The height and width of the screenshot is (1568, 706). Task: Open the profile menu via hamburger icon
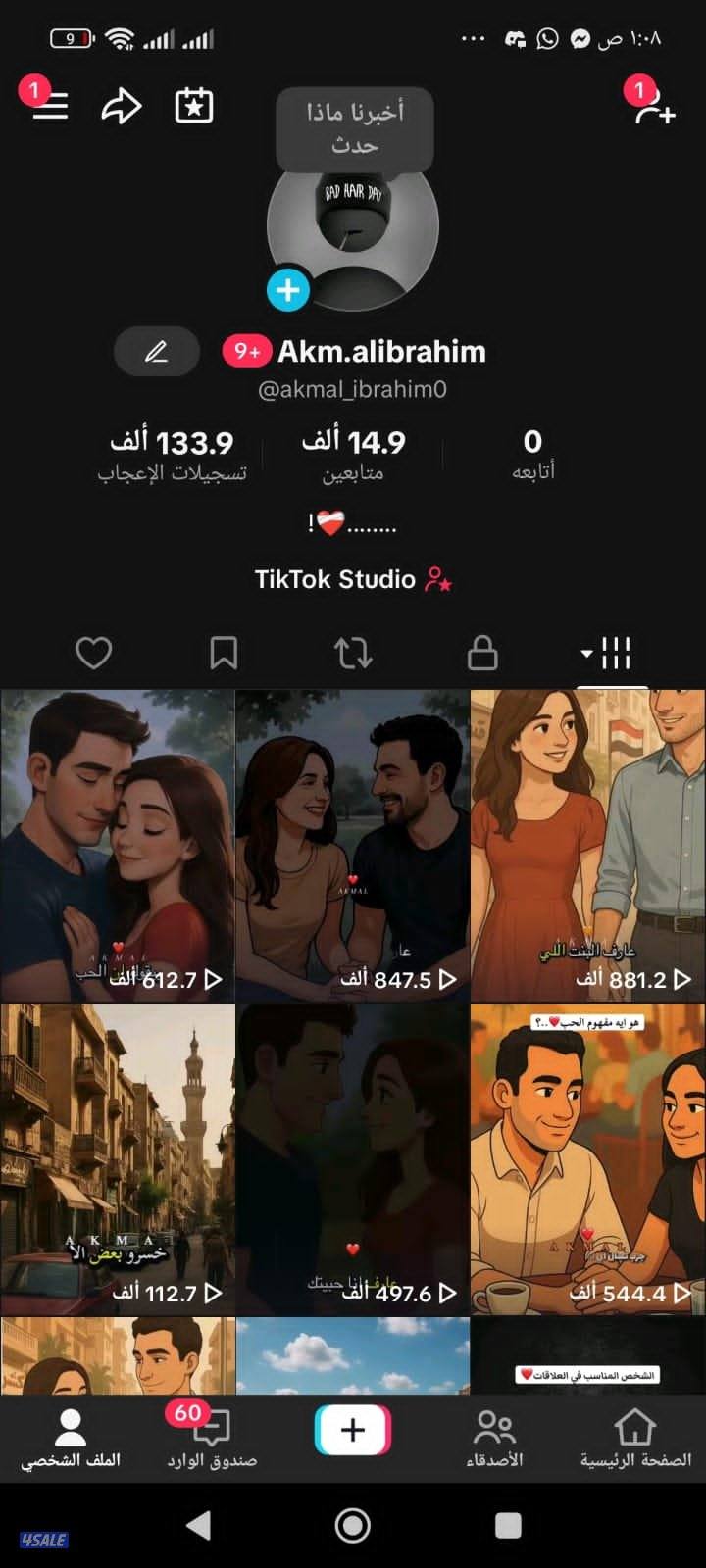pos(48,107)
